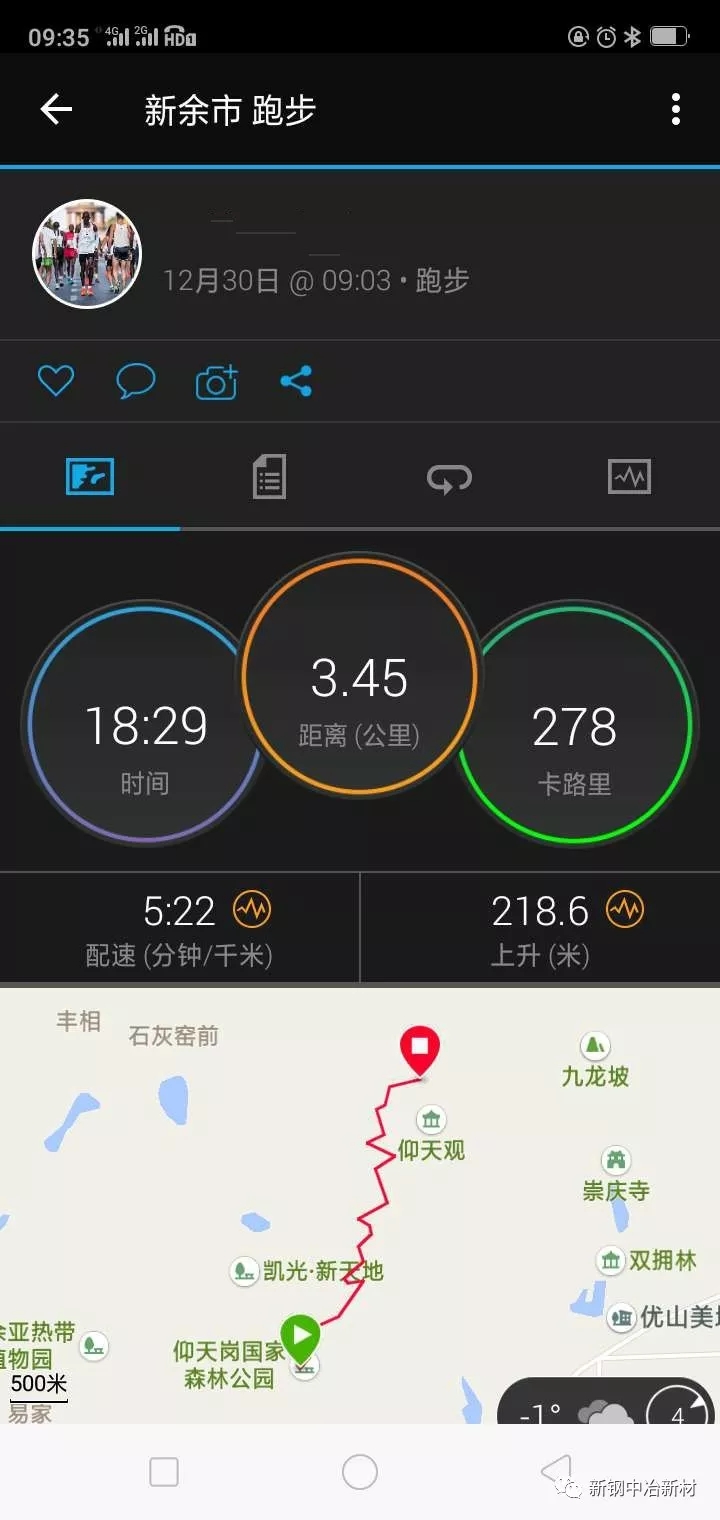Add a photo to the activity
Screen dimensions: 720x1520
(216, 382)
